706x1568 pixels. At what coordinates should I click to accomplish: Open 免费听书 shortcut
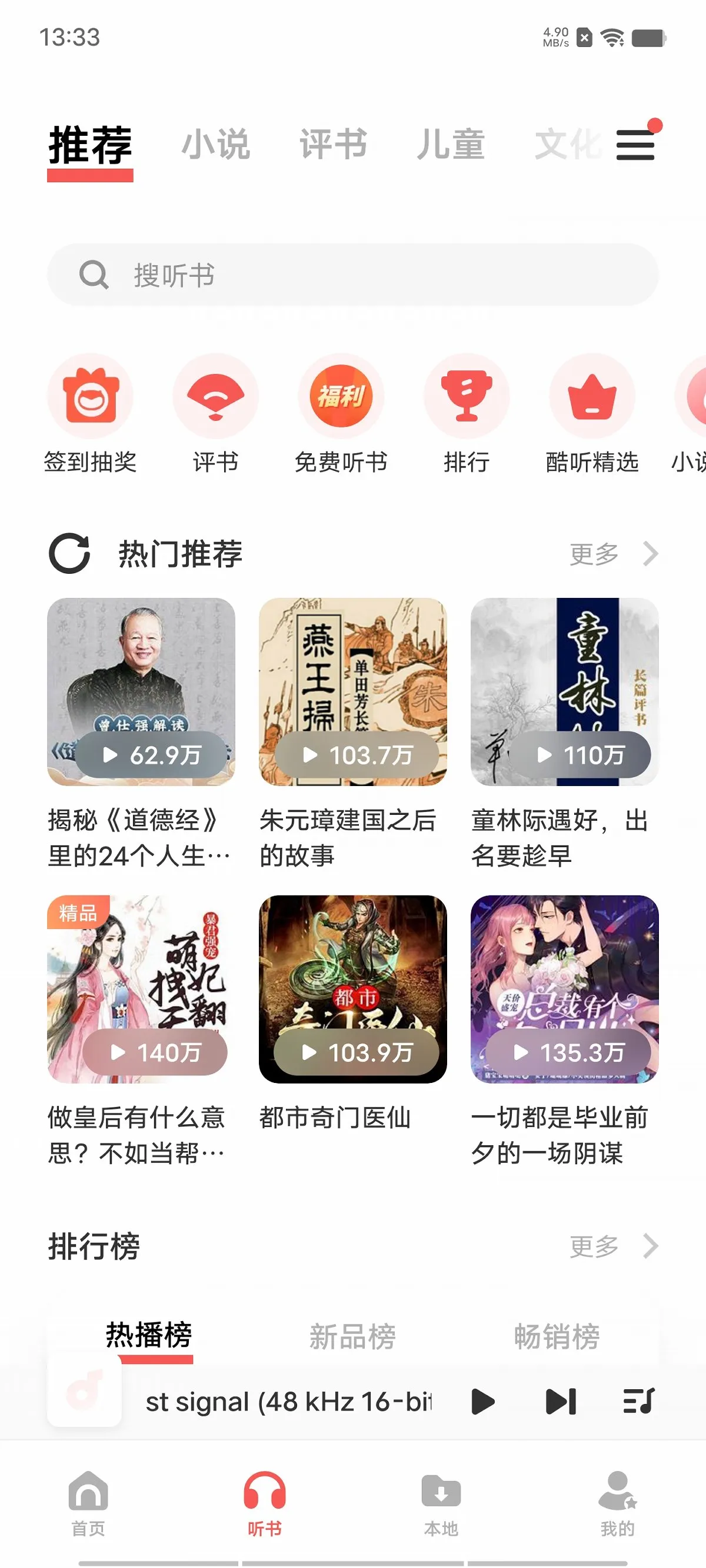click(341, 397)
